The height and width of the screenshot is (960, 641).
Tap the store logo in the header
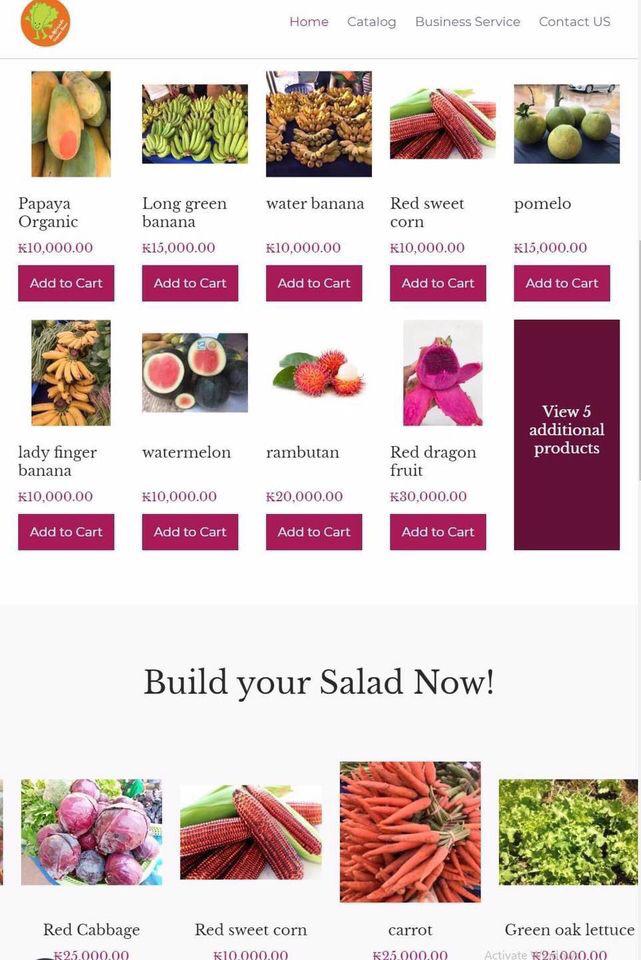pyautogui.click(x=45, y=23)
